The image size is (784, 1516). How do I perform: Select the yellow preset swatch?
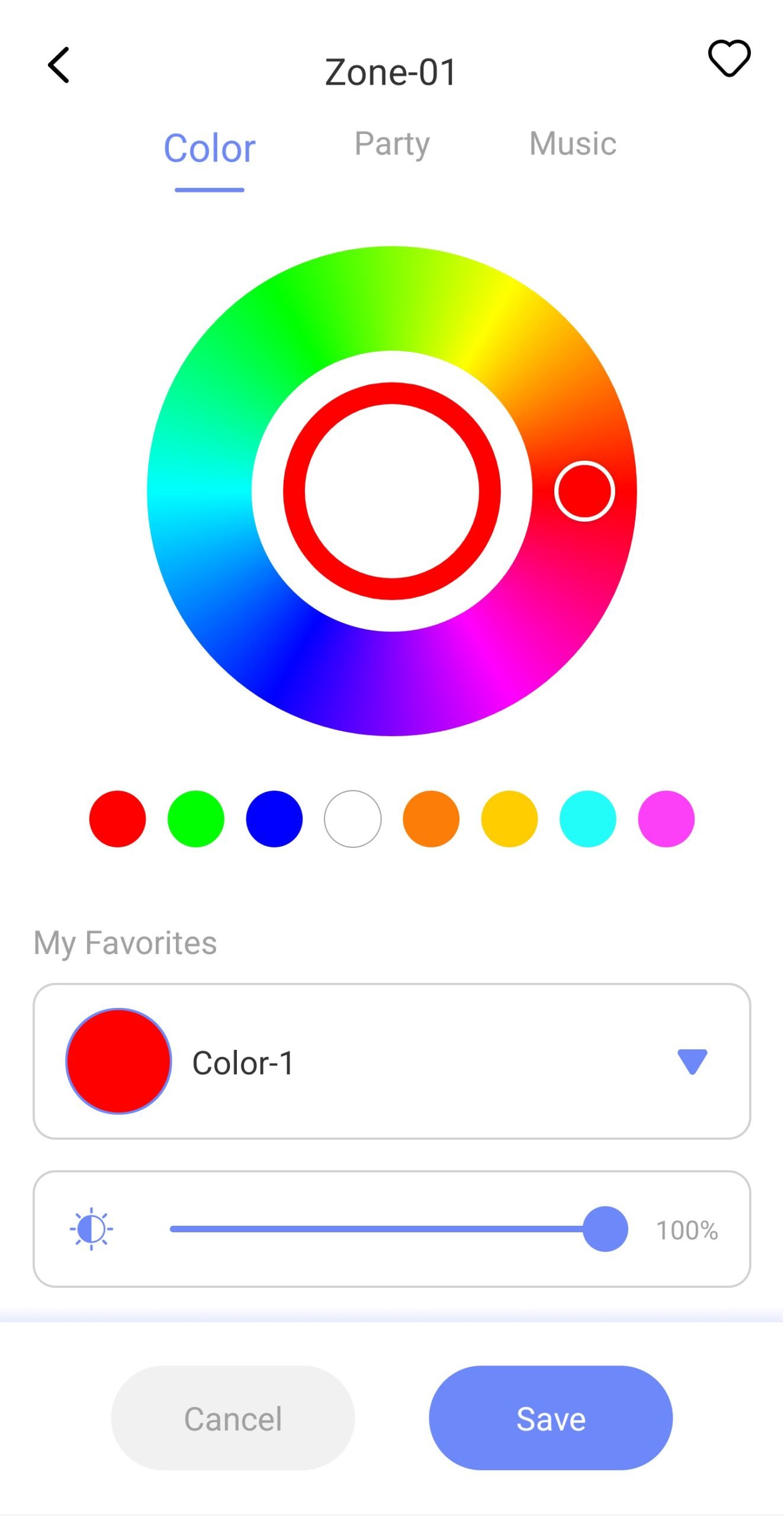509,818
